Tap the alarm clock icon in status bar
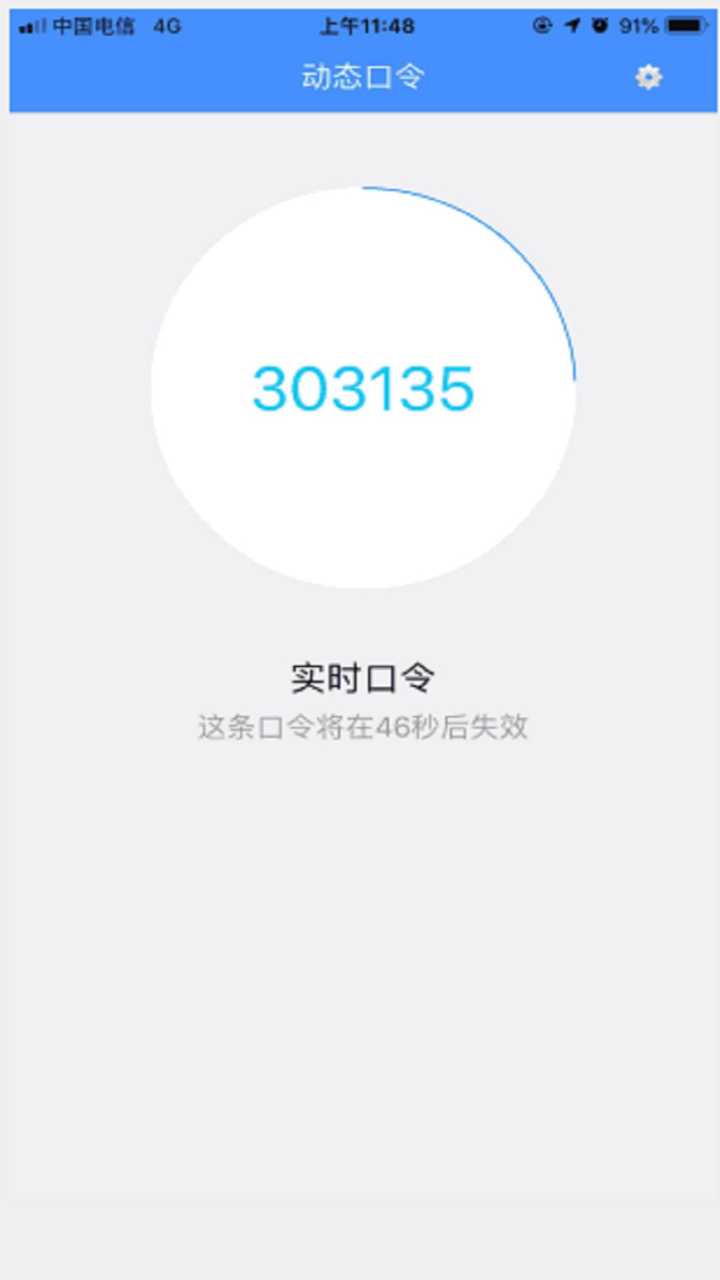 (598, 23)
